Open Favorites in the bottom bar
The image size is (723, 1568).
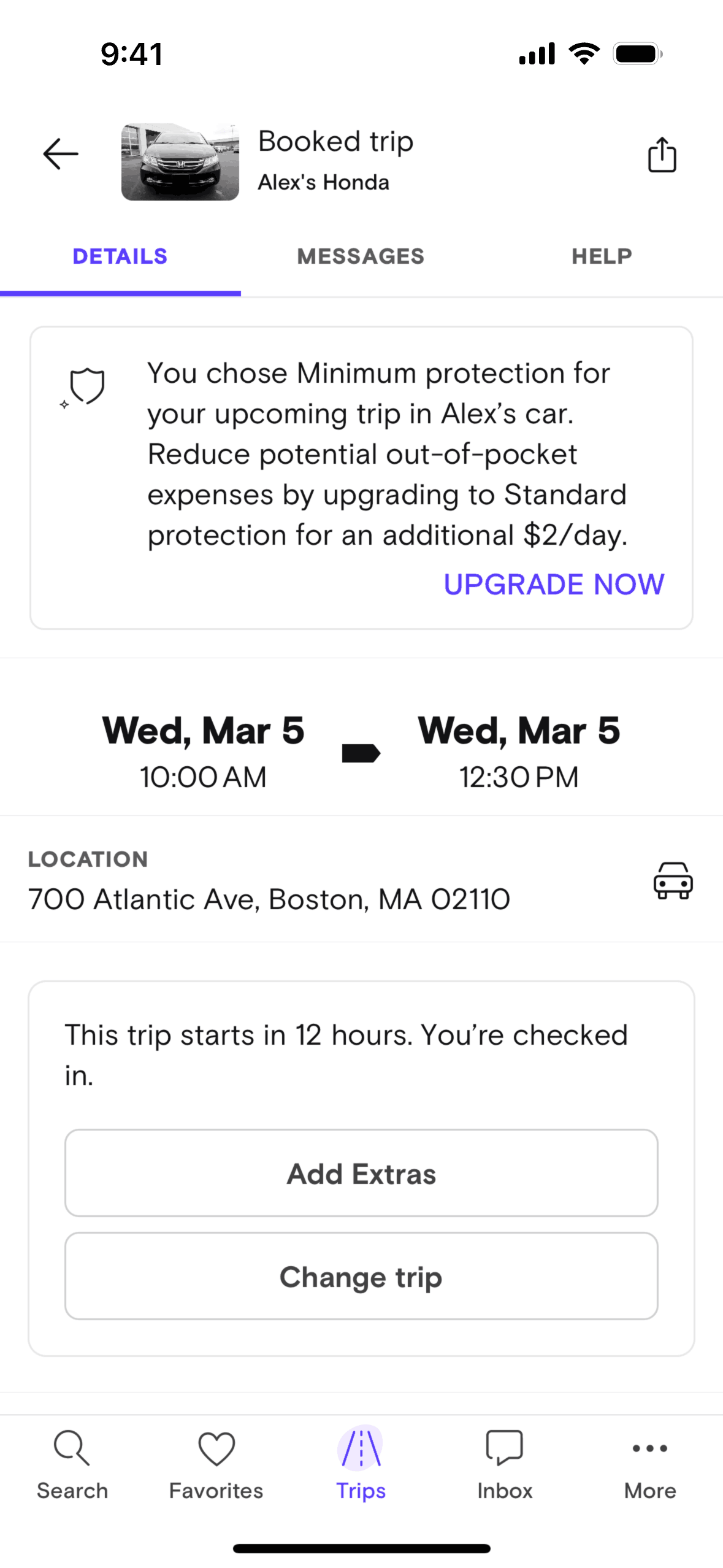click(x=216, y=1464)
